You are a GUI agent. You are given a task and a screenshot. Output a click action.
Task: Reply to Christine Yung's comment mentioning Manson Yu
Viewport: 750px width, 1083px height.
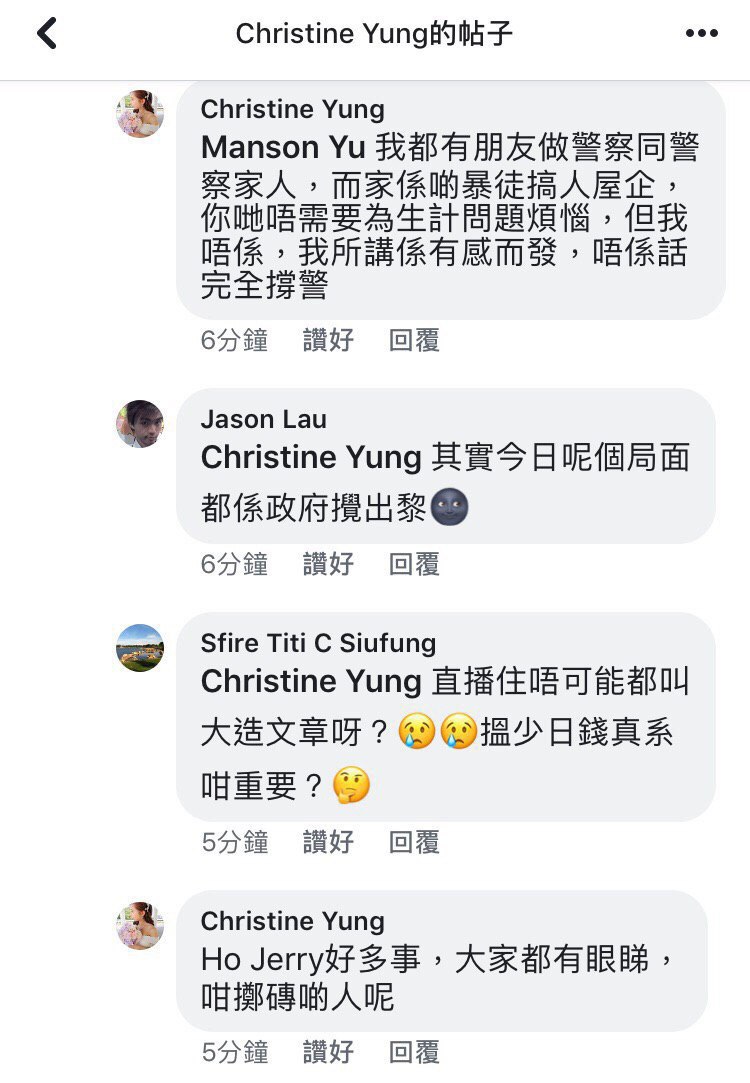tap(414, 340)
